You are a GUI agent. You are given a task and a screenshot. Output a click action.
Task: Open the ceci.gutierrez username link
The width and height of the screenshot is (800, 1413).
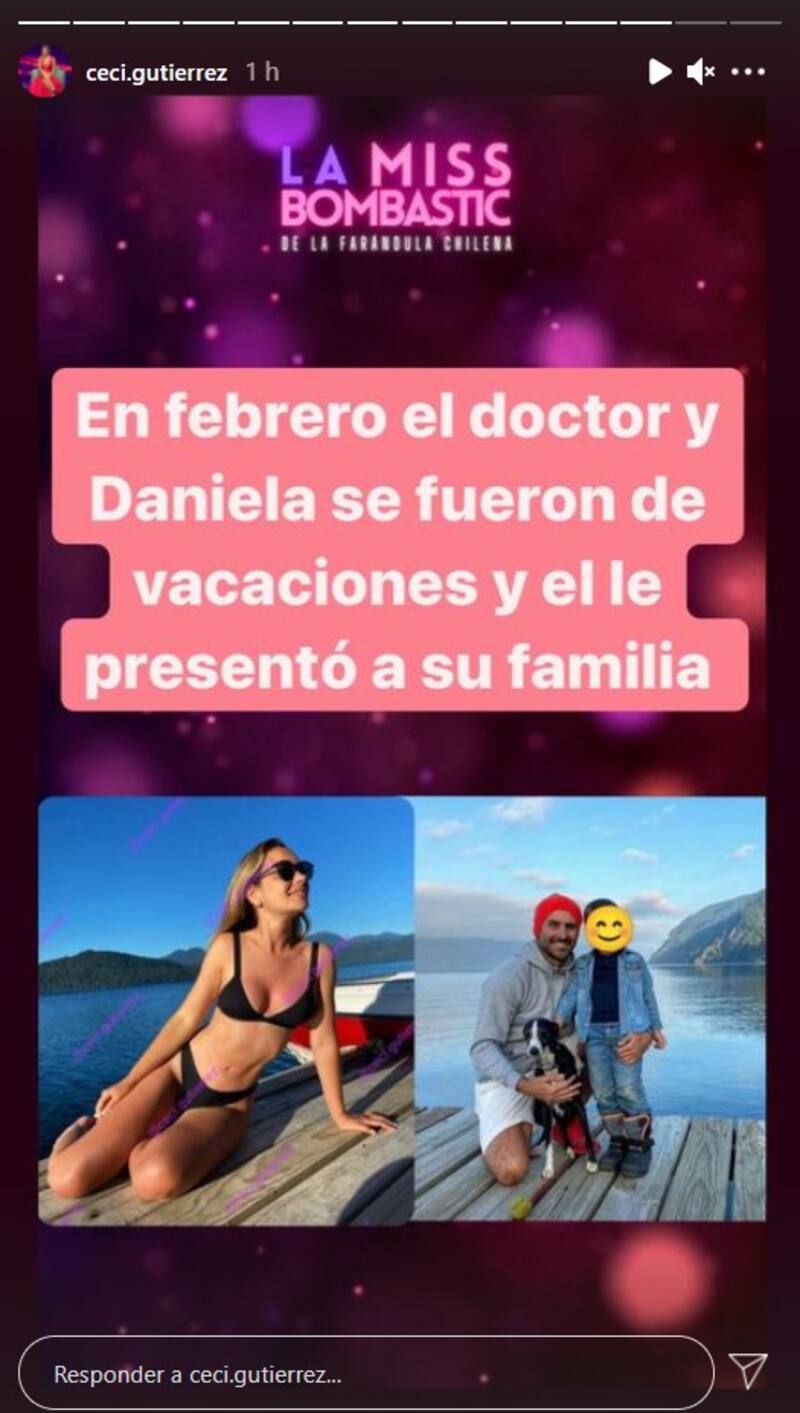tap(156, 73)
